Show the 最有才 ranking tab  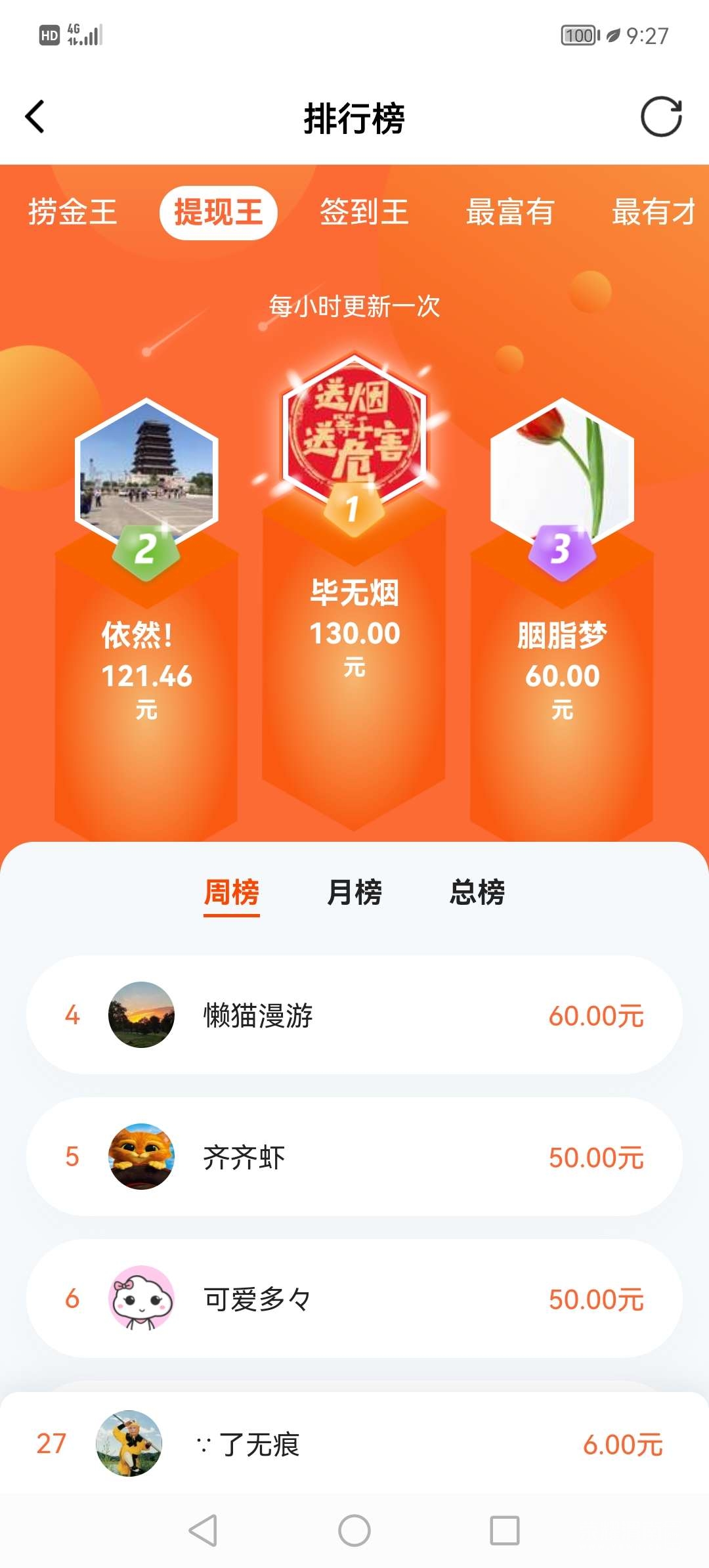[653, 212]
